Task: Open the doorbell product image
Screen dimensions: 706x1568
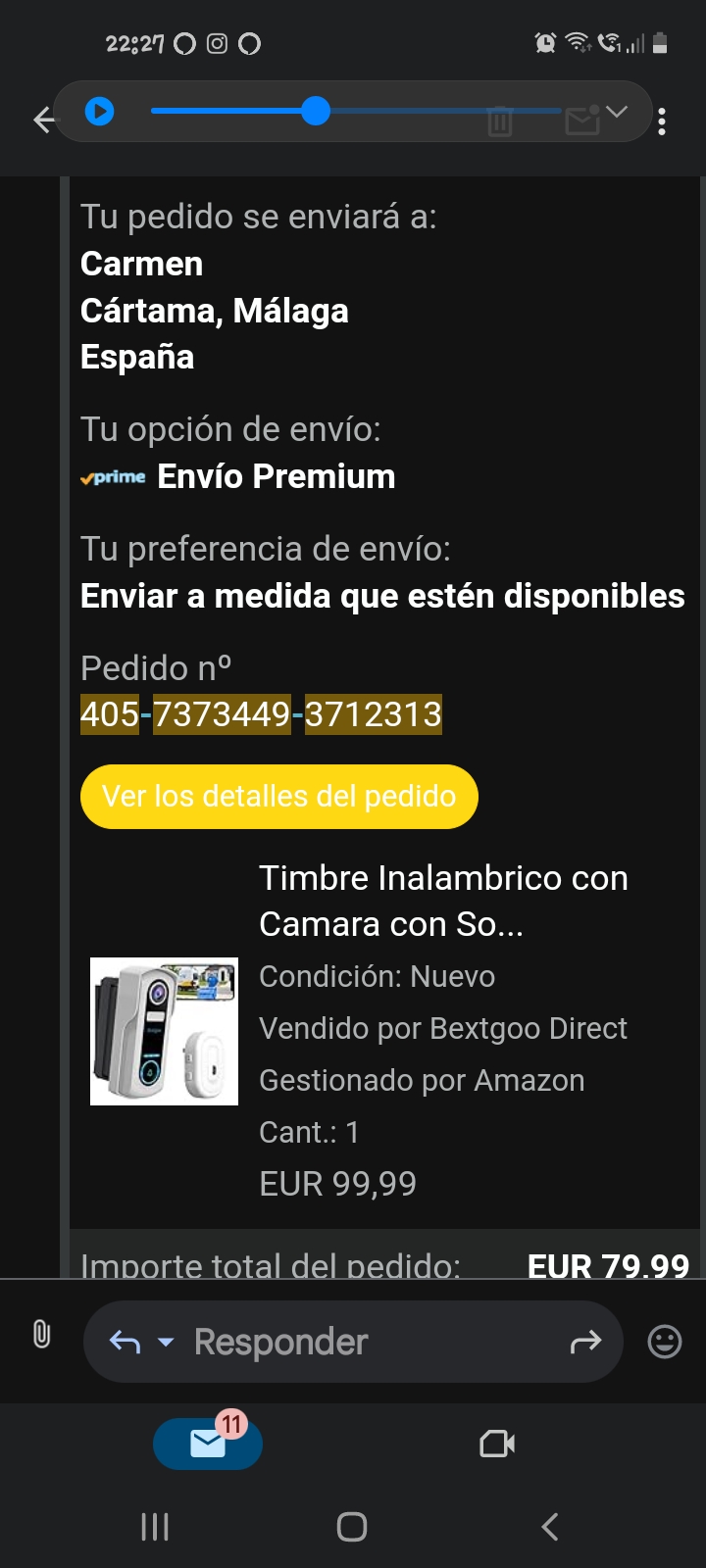Action: tap(164, 1031)
